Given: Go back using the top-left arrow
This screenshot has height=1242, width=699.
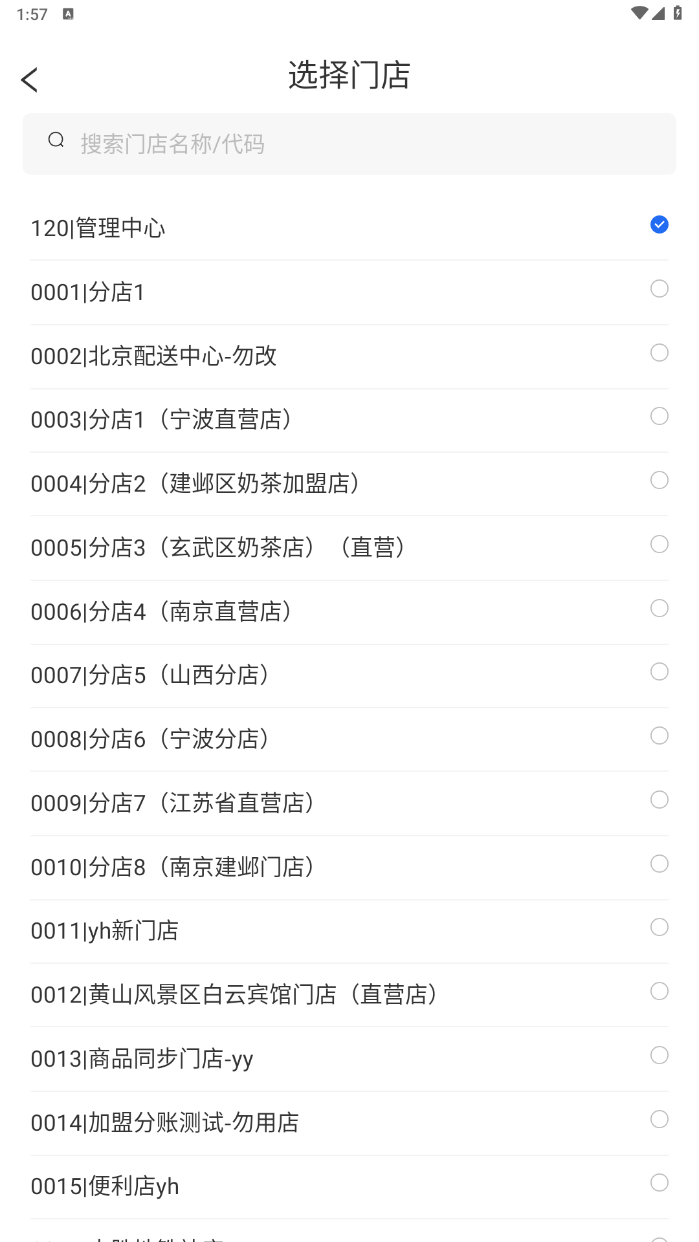Looking at the screenshot, I should 29,80.
